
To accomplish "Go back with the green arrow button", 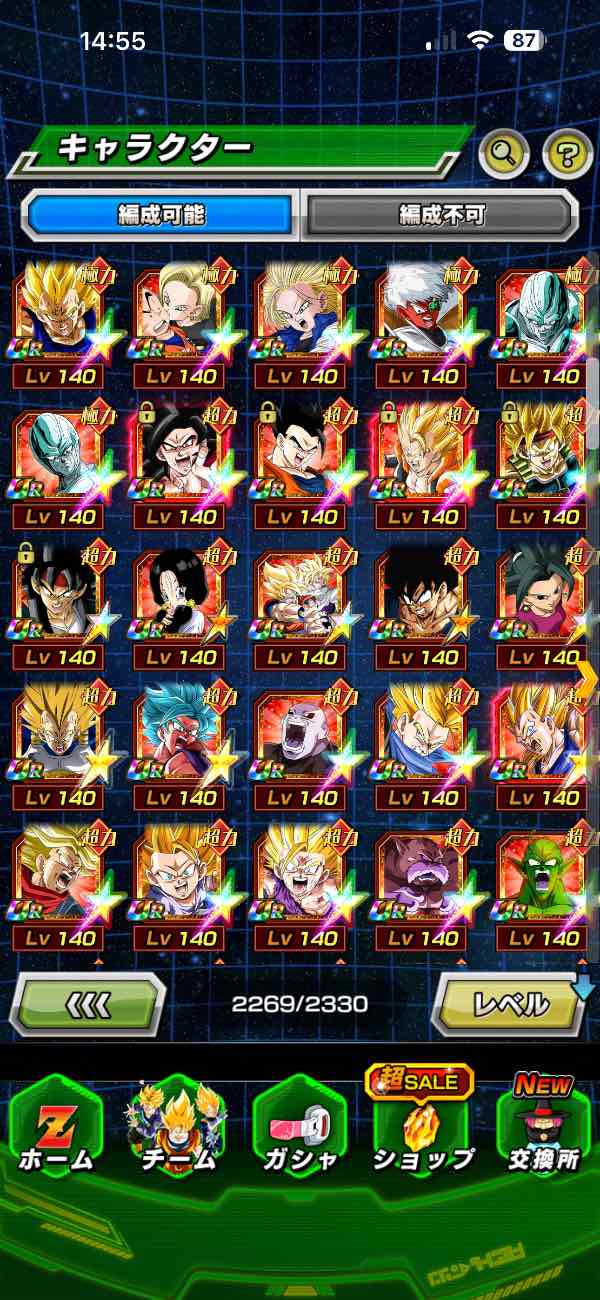I will (x=88, y=1003).
